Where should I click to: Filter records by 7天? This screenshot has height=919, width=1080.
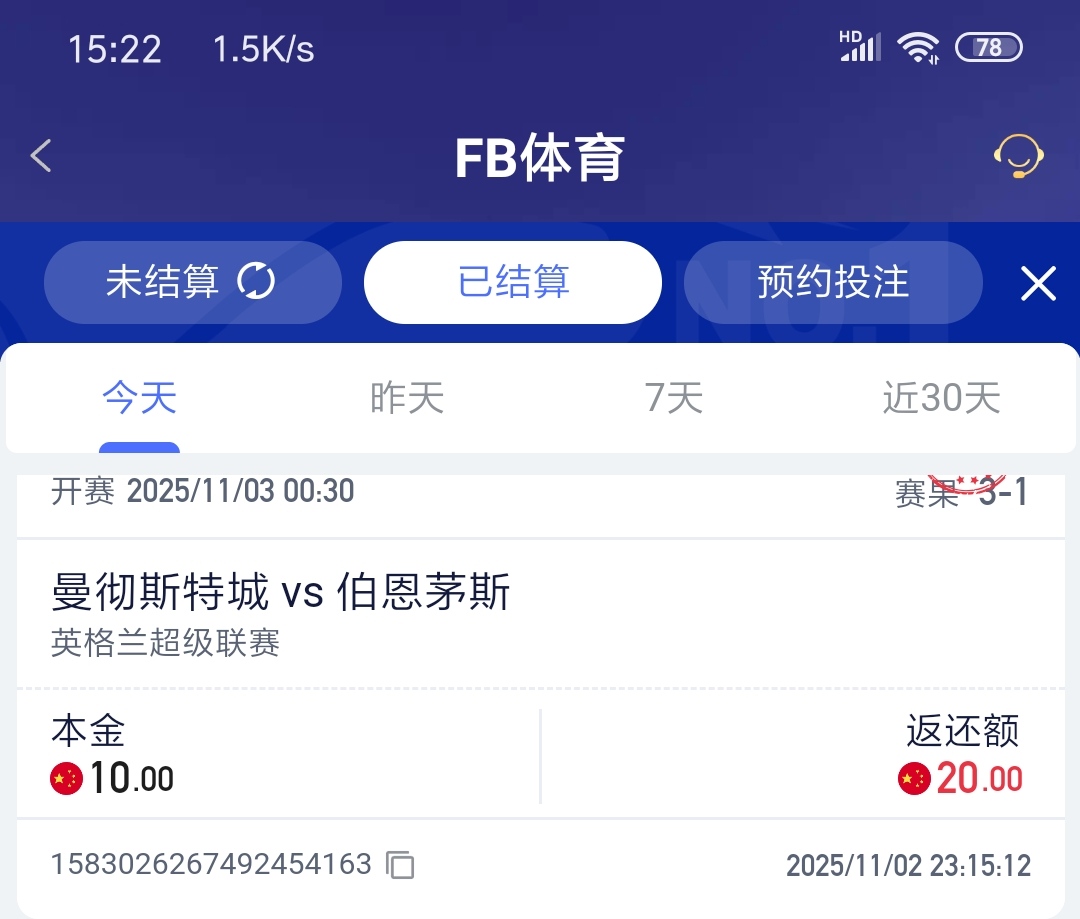pos(674,399)
